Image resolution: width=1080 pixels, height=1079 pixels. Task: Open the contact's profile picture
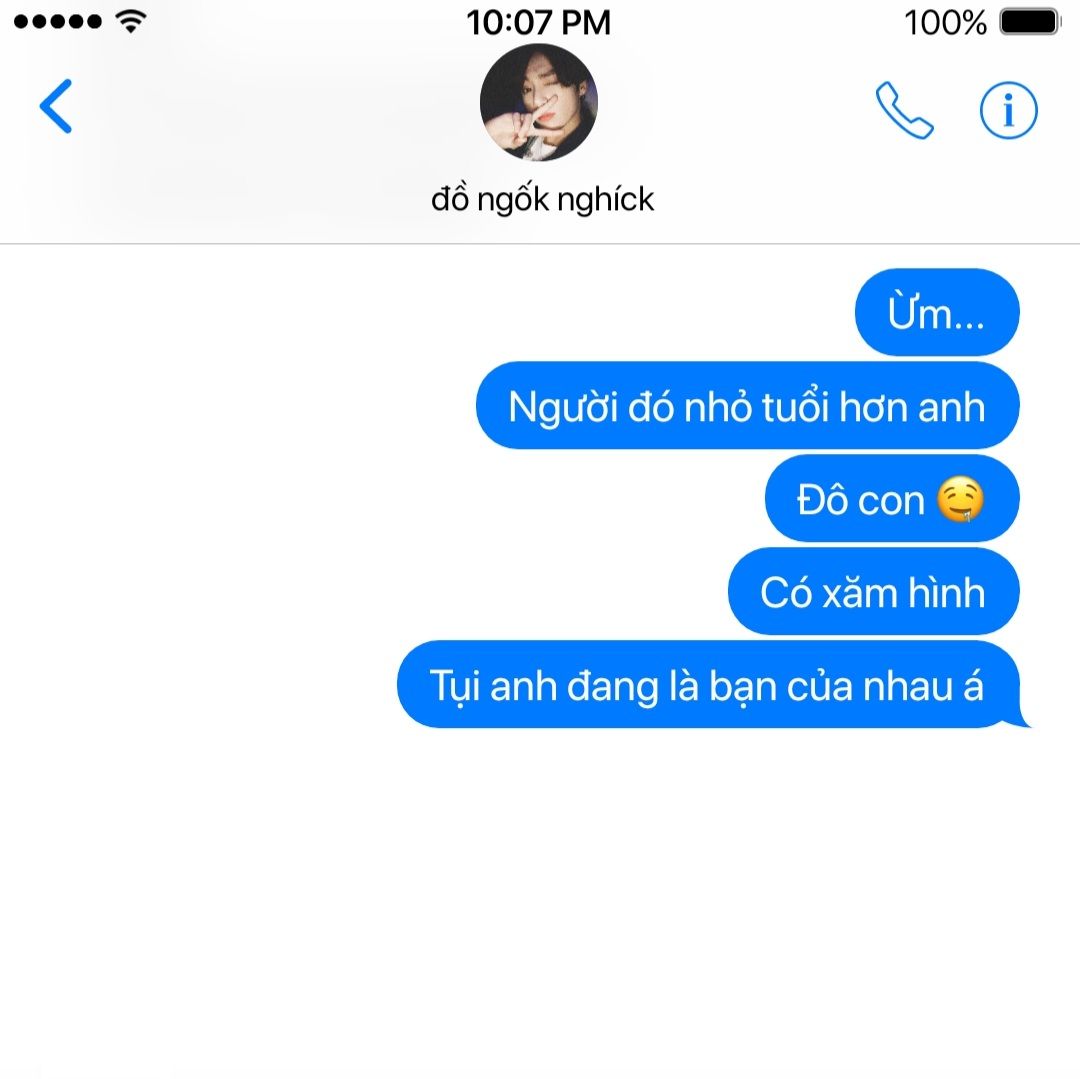pyautogui.click(x=538, y=103)
